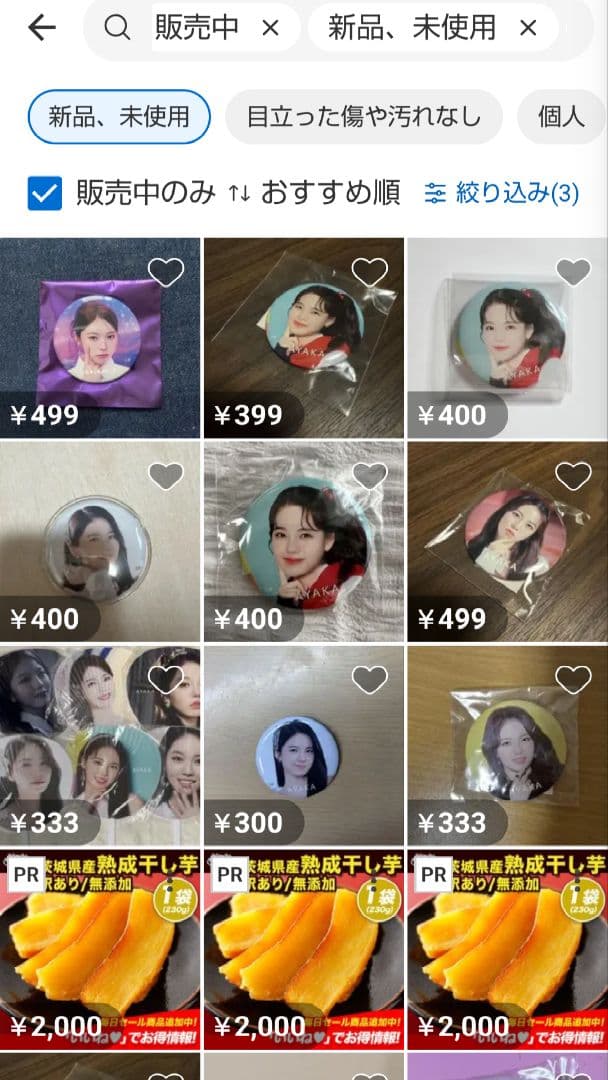This screenshot has height=1080, width=608.
Task: Toggle the 新品、未使用 condition chip
Action: 119,117
